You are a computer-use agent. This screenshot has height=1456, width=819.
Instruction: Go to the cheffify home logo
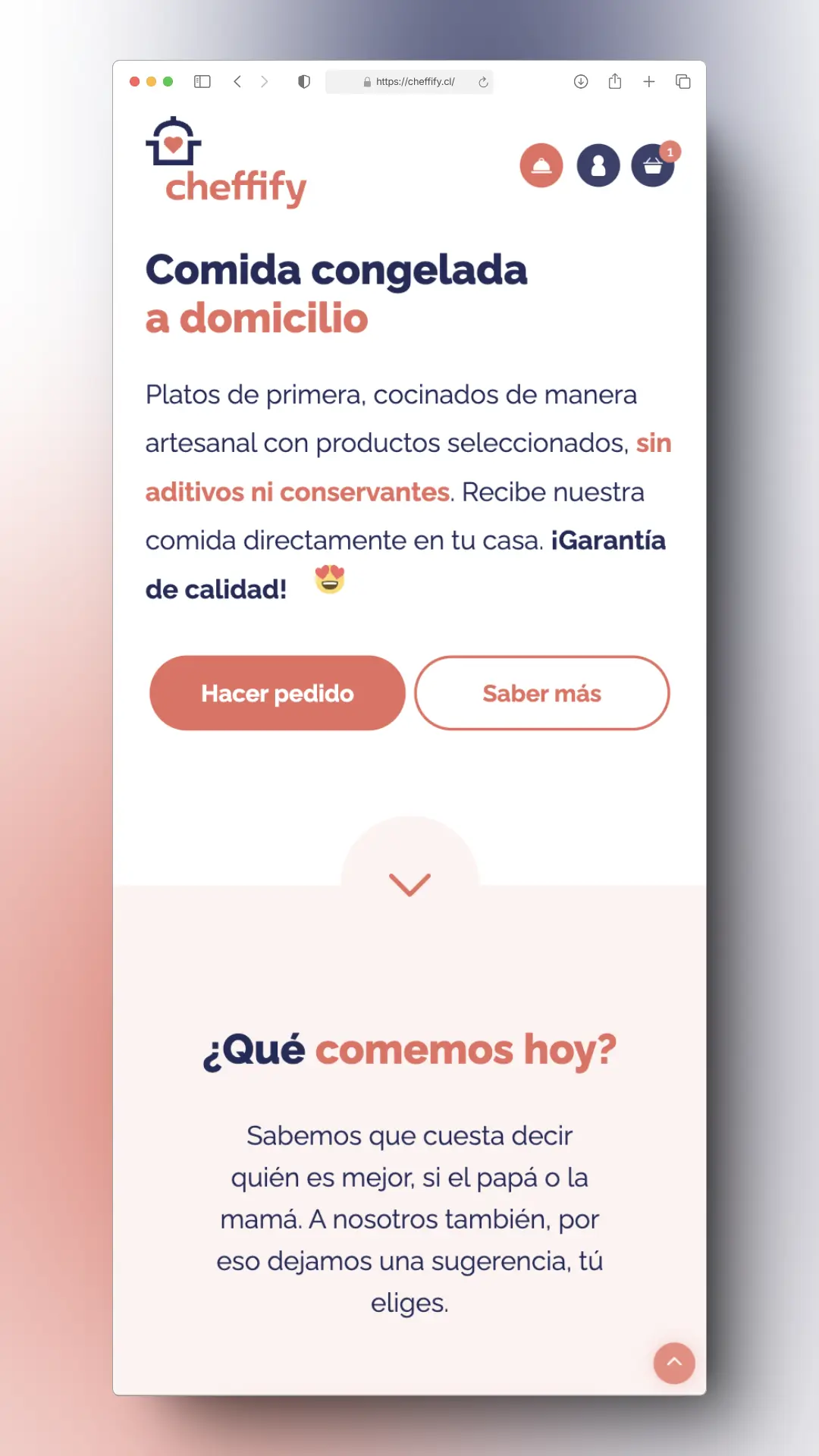point(226,163)
